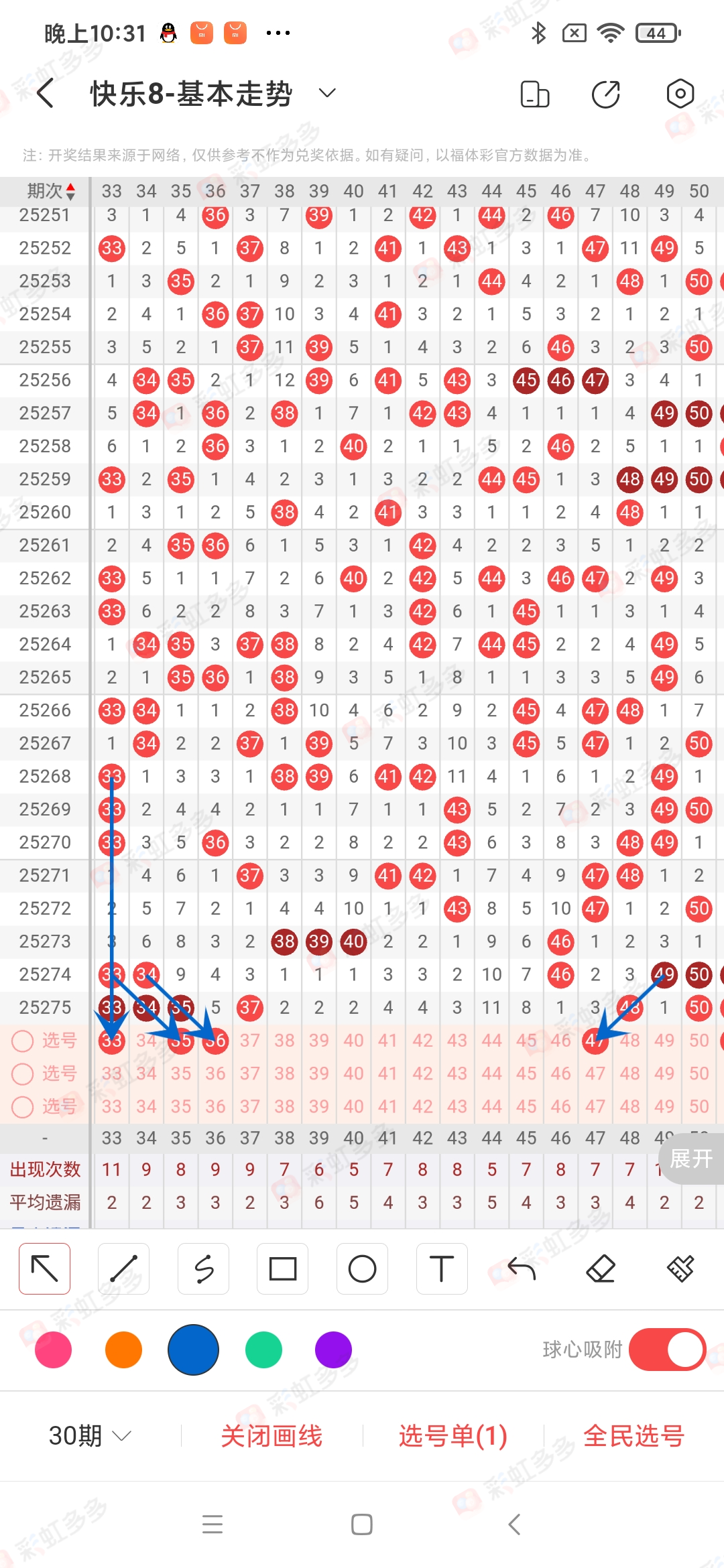This screenshot has height=1568, width=724.
Task: Select the arrow drawing tool
Action: coord(45,1268)
